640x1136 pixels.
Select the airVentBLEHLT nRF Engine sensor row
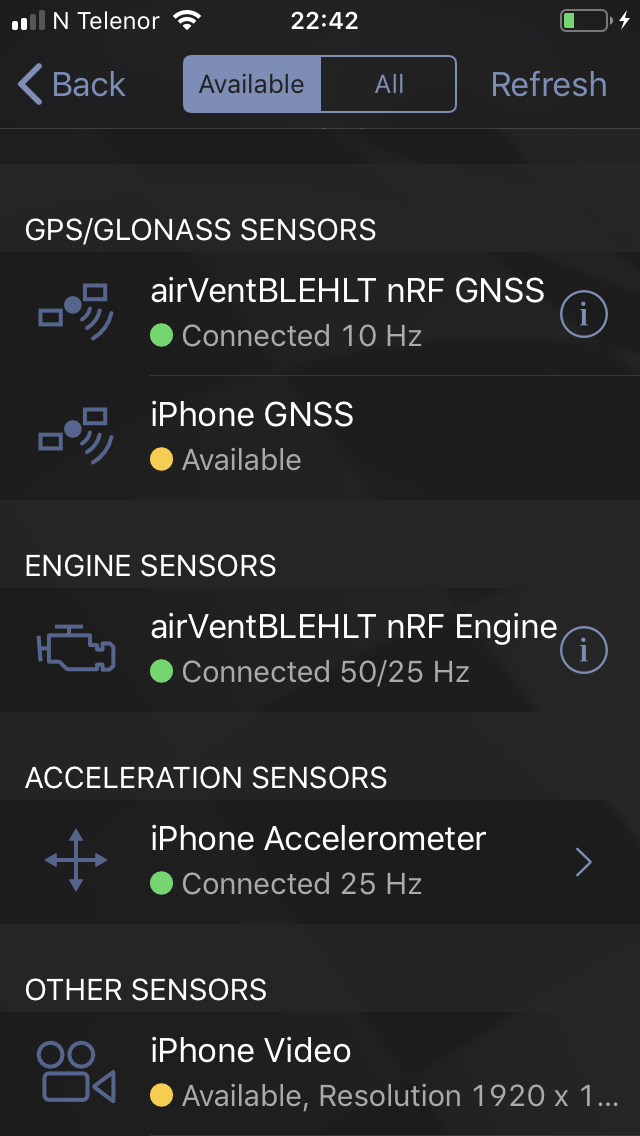tap(320, 650)
